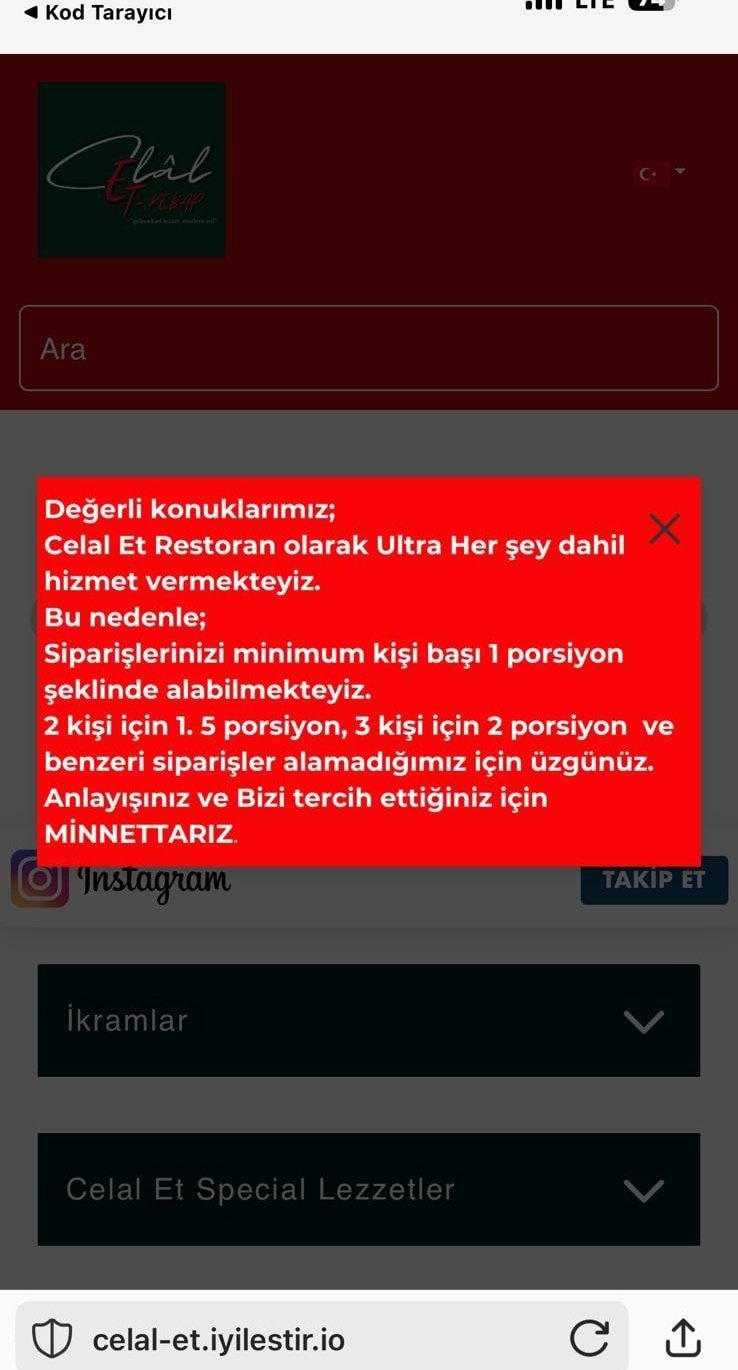Open the language flag dropdown
This screenshot has height=1370, width=738.
tap(662, 173)
